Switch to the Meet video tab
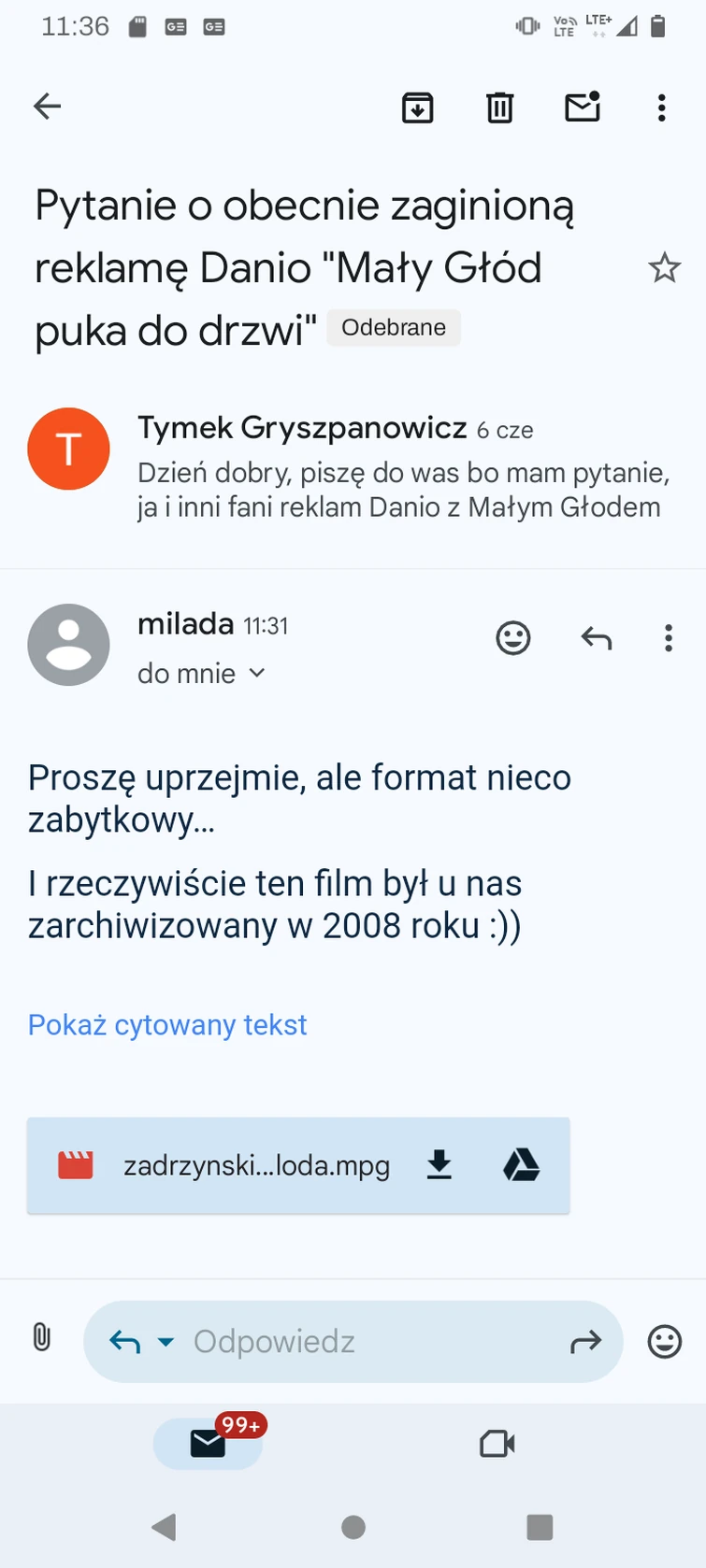Screen dimensions: 706x1568 tap(497, 1444)
